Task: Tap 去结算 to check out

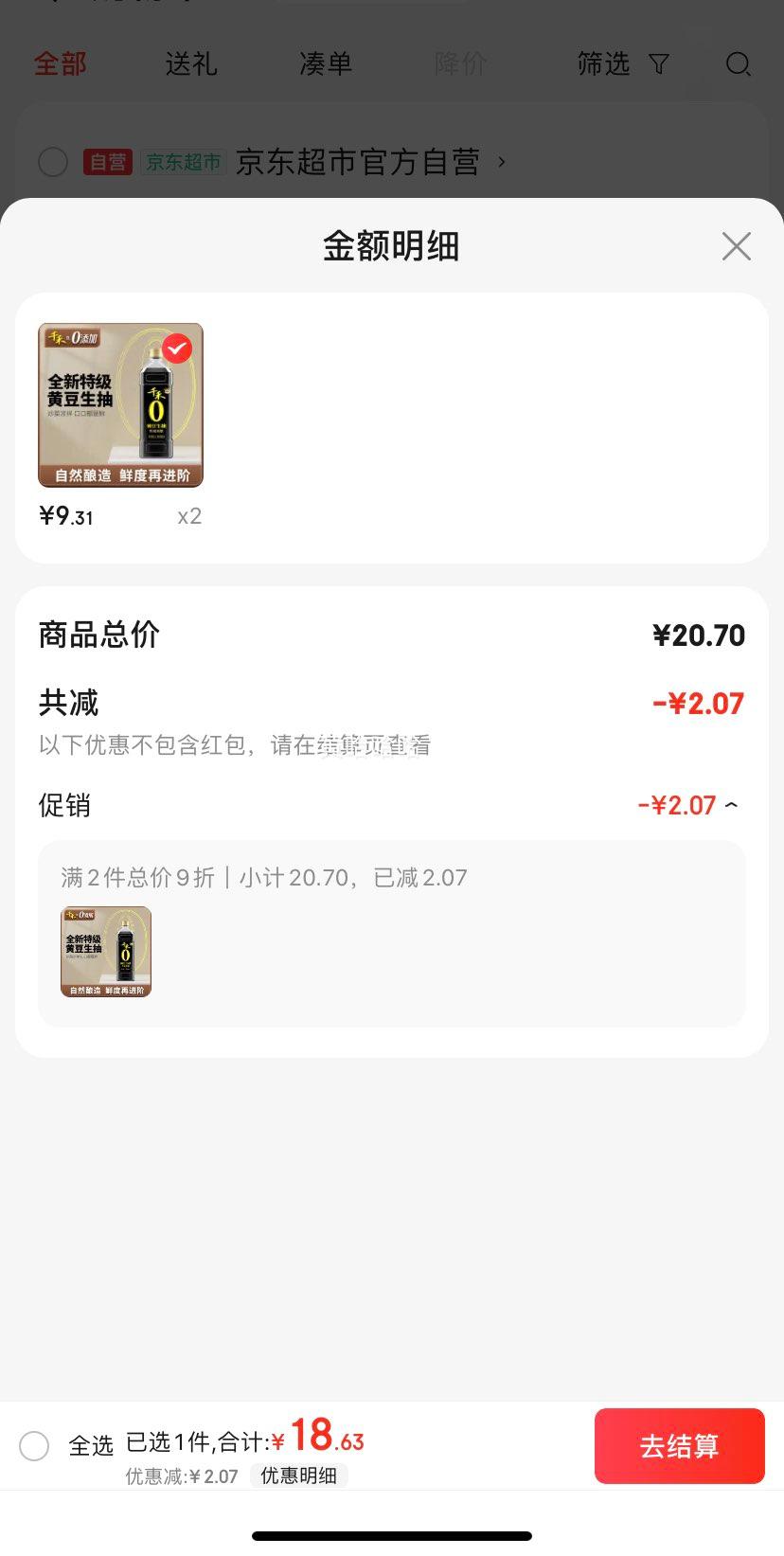Action: tap(679, 1446)
